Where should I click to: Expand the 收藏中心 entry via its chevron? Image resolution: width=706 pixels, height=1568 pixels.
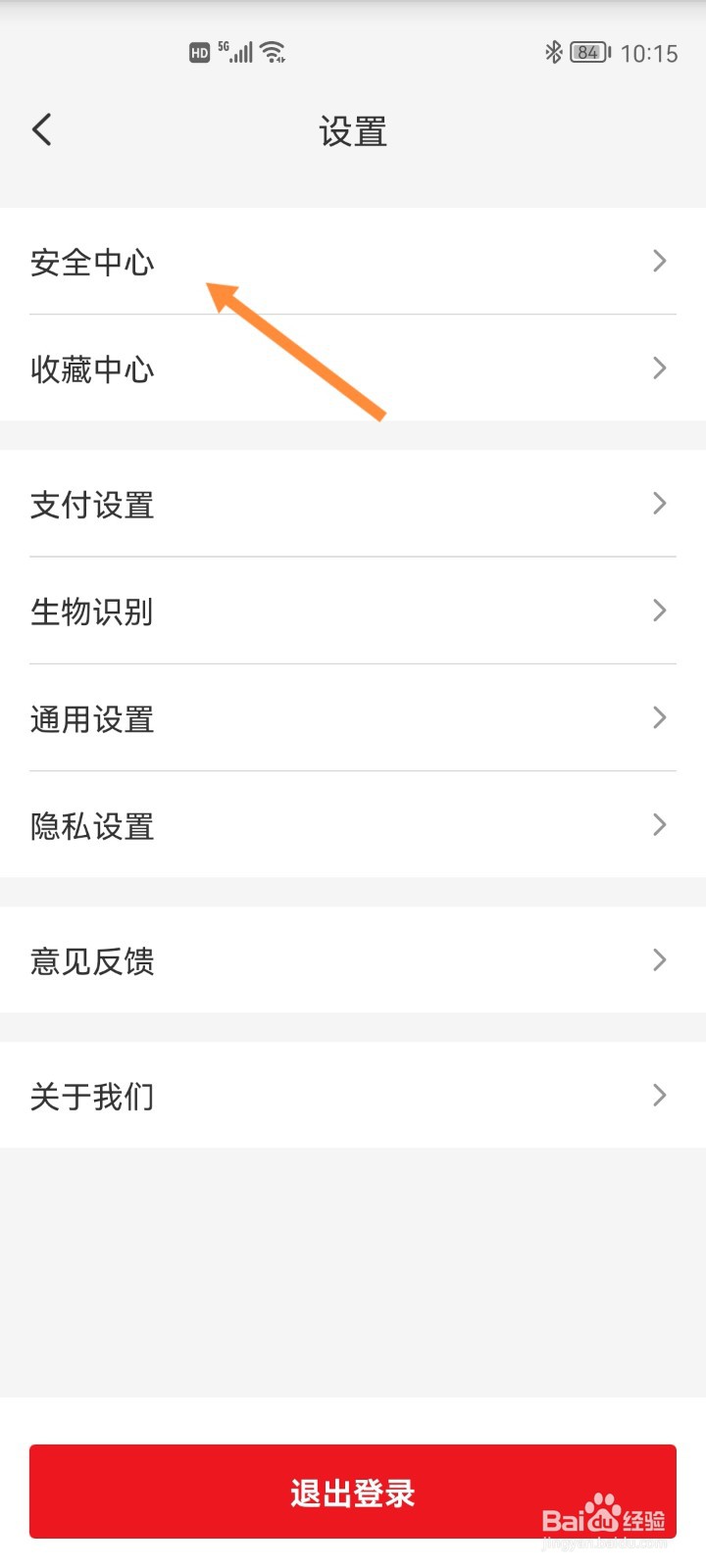[658, 368]
